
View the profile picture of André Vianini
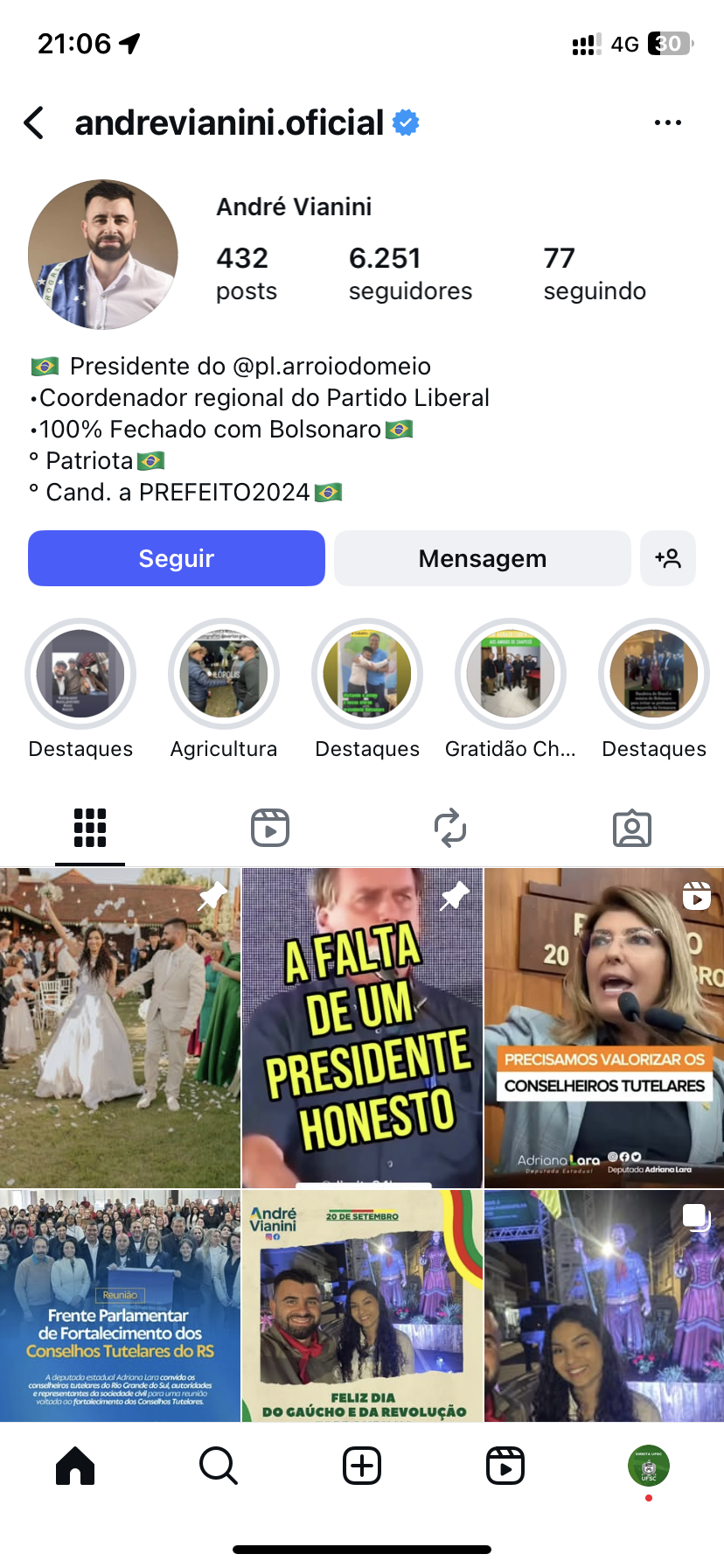point(103,255)
